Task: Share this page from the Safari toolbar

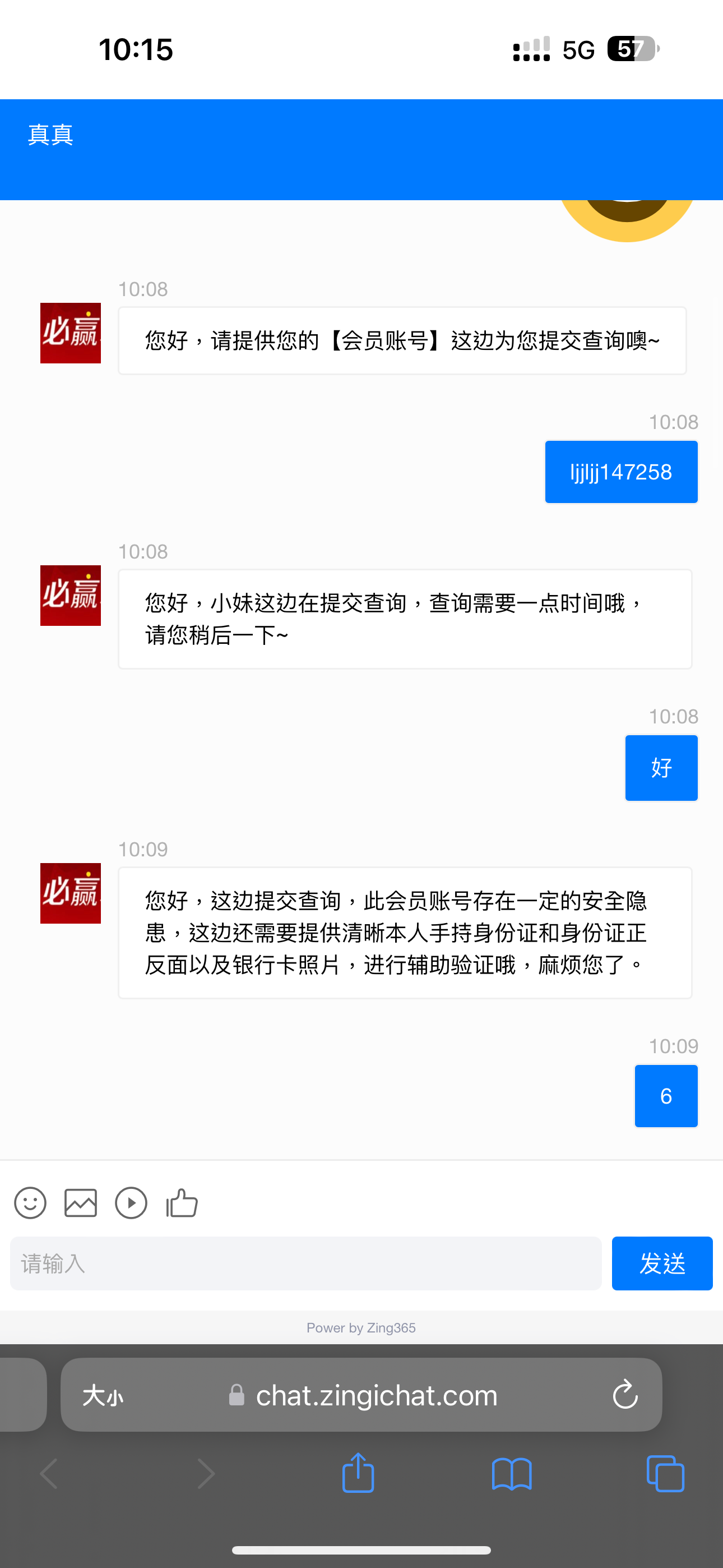Action: 358,1473
